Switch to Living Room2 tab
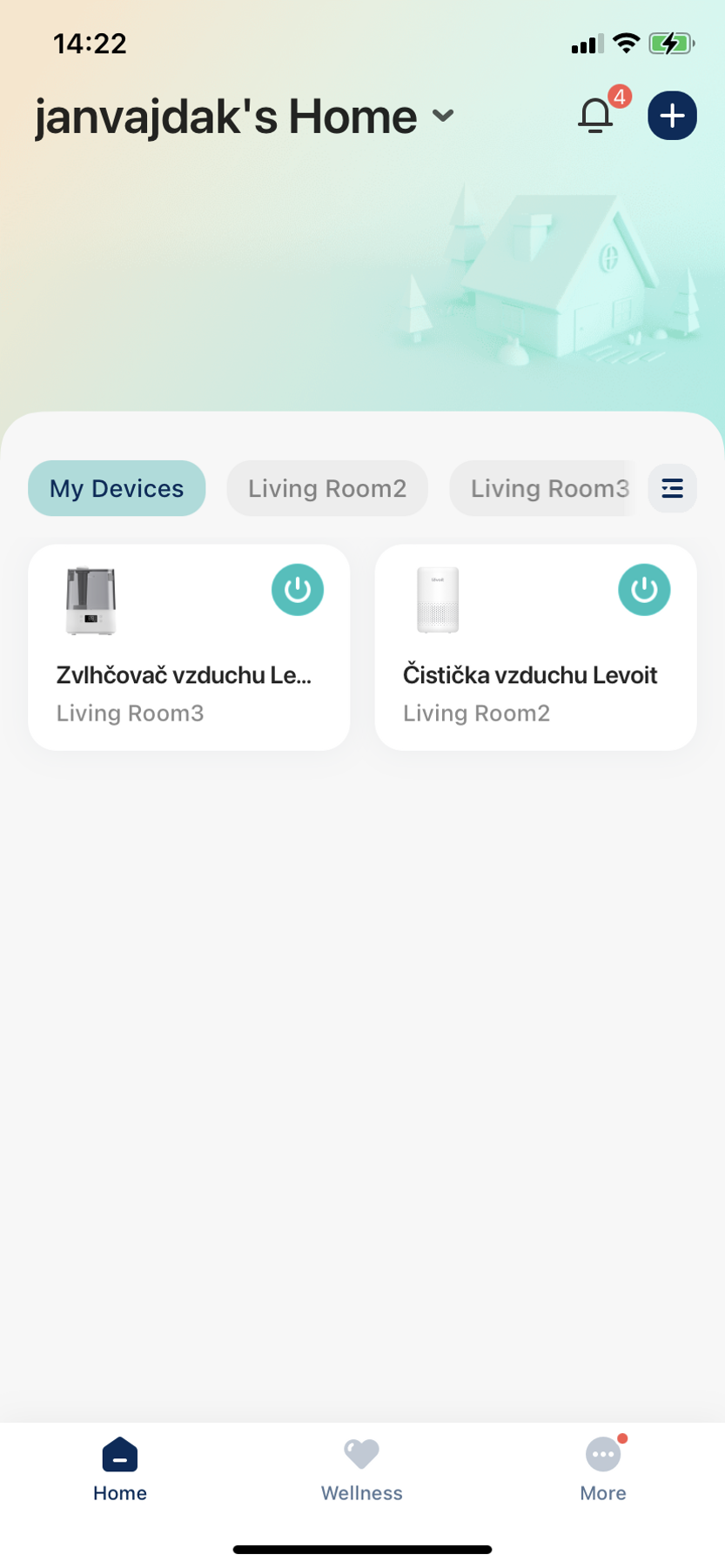The width and height of the screenshot is (725, 1568). point(327,488)
